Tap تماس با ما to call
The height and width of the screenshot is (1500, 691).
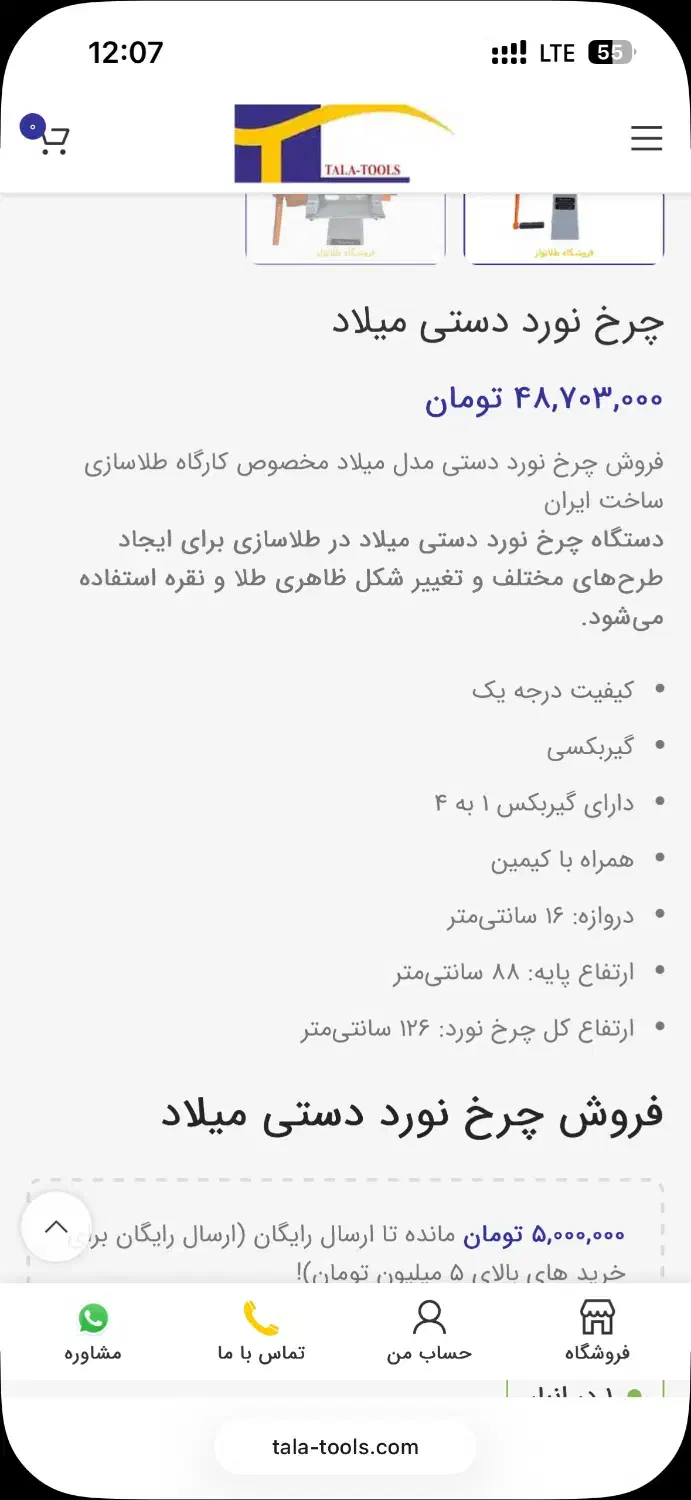pos(261,1331)
